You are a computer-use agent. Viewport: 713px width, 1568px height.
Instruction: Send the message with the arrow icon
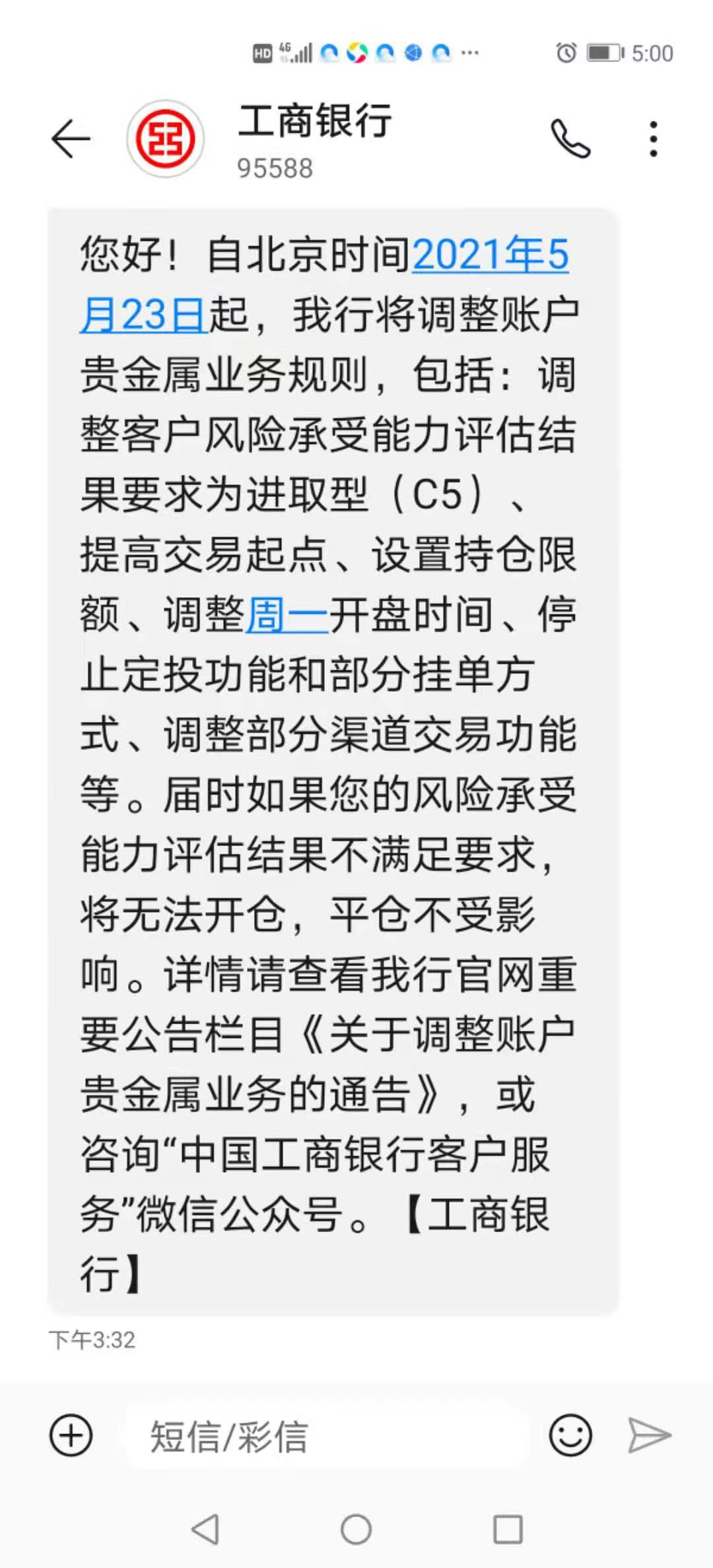coord(649,1435)
